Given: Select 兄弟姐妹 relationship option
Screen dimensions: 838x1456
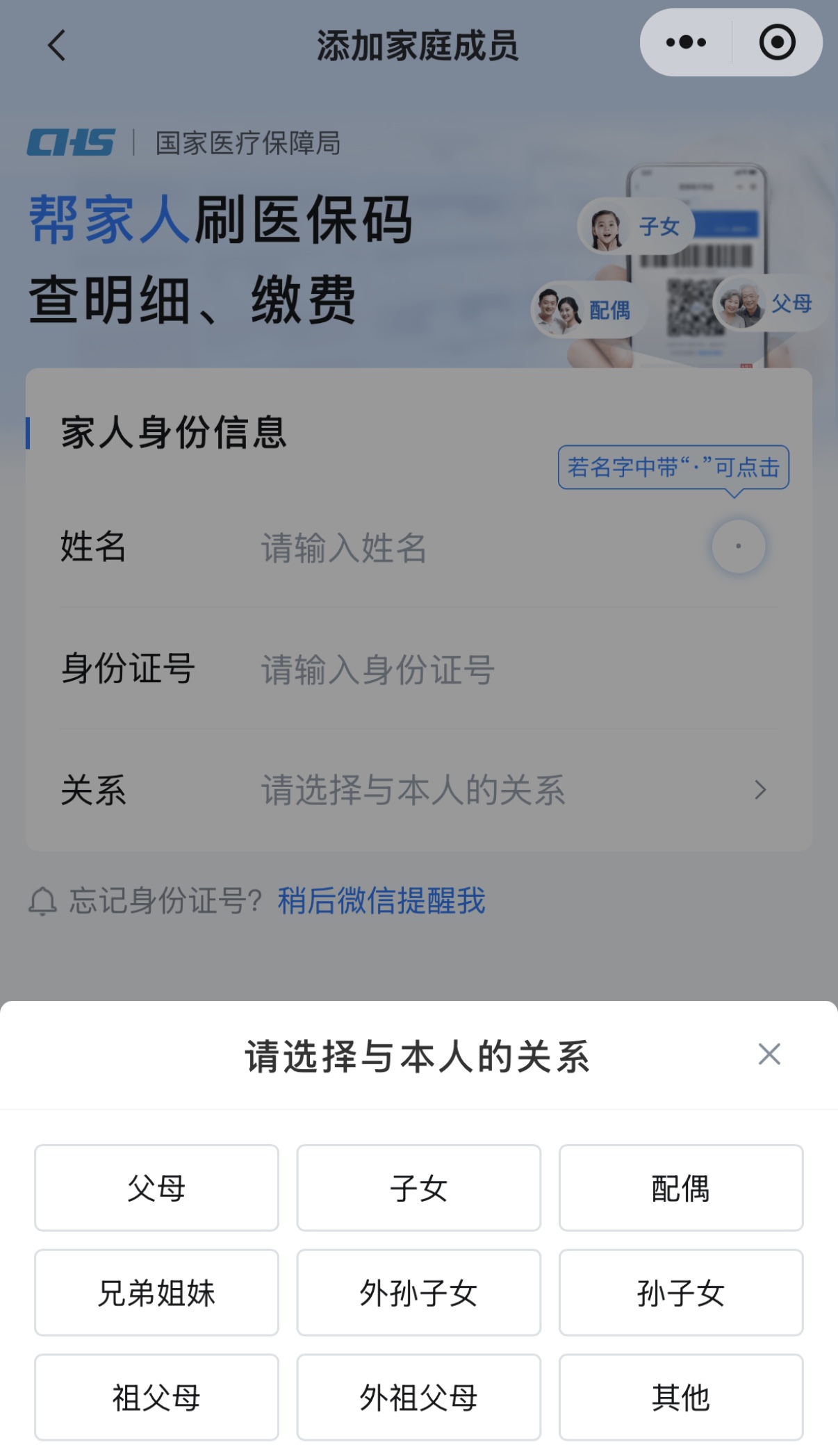Looking at the screenshot, I should [x=156, y=1293].
